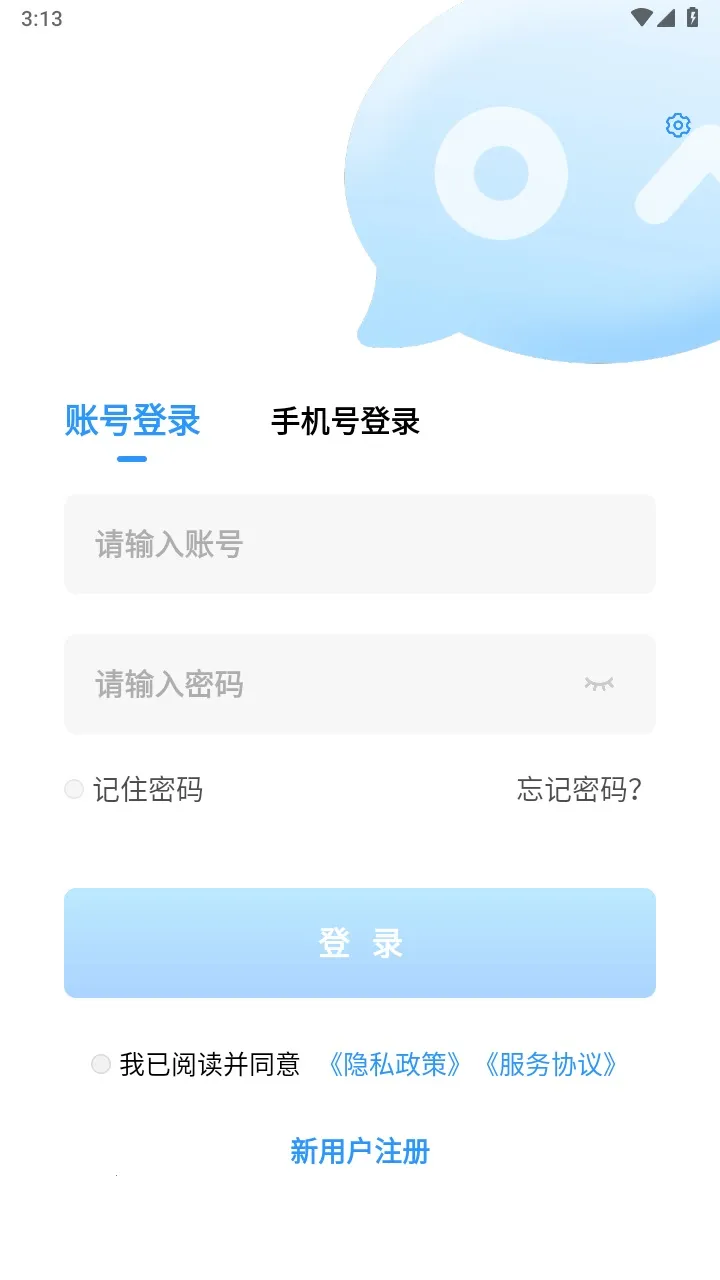720x1280 pixels.
Task: Click the 忘记密码? forgot password link
Action: coord(578,789)
